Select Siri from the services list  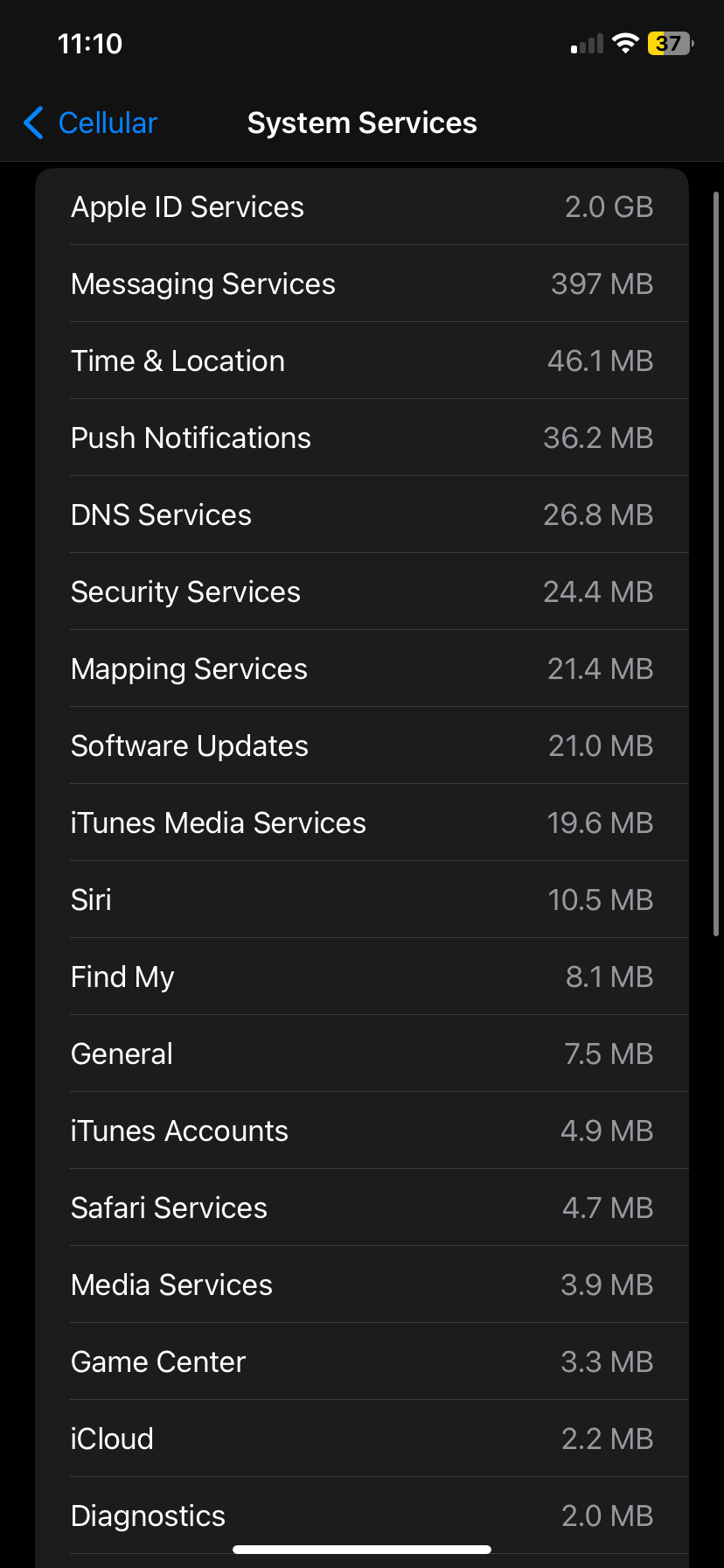pyautogui.click(x=362, y=899)
